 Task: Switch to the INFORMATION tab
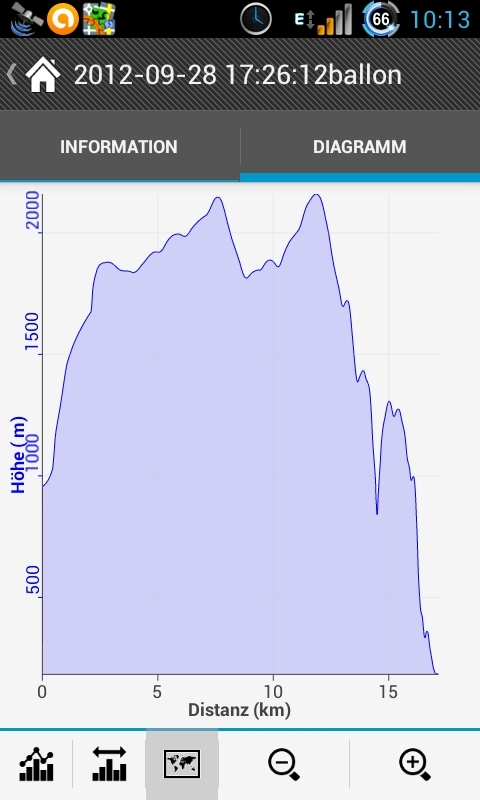pyautogui.click(x=119, y=147)
